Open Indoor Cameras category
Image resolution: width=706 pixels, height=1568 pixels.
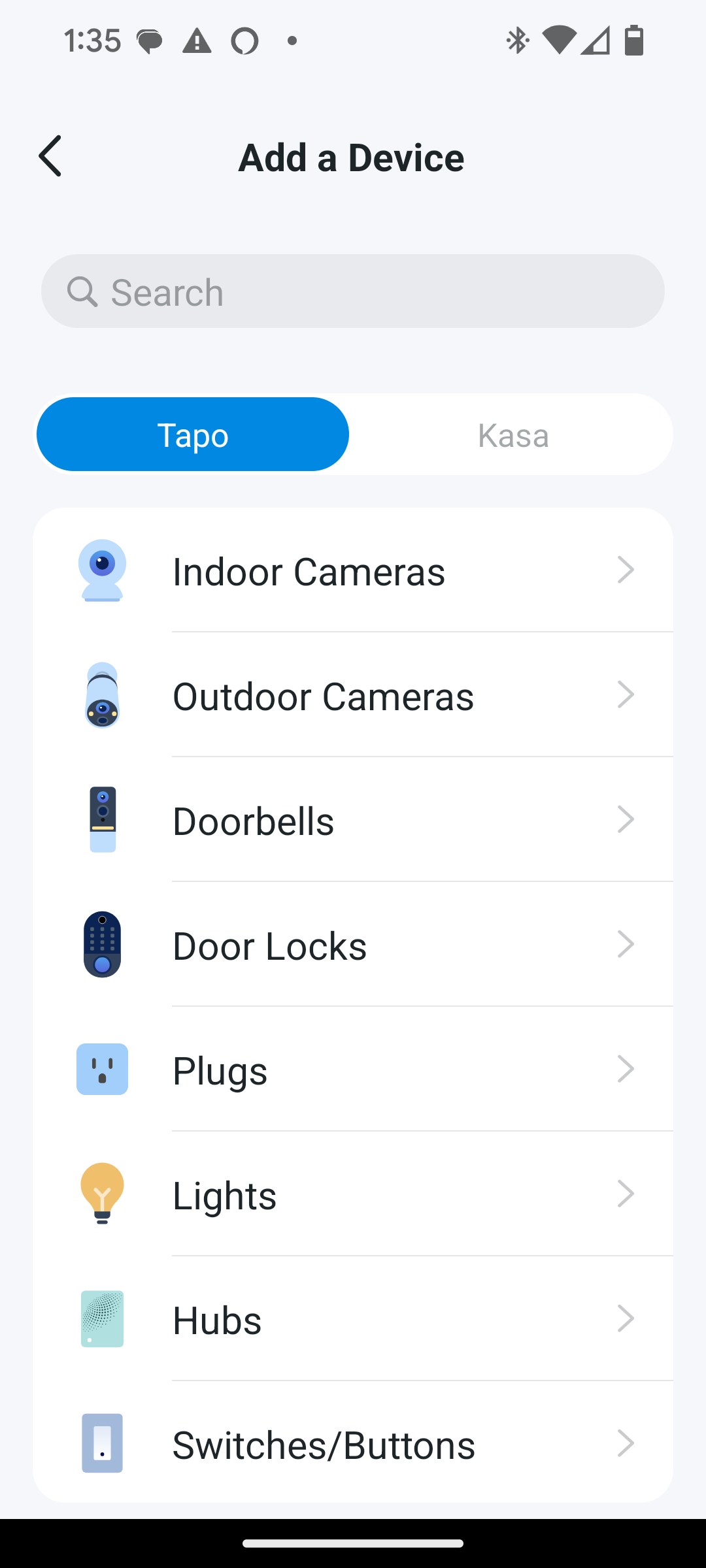(x=353, y=570)
